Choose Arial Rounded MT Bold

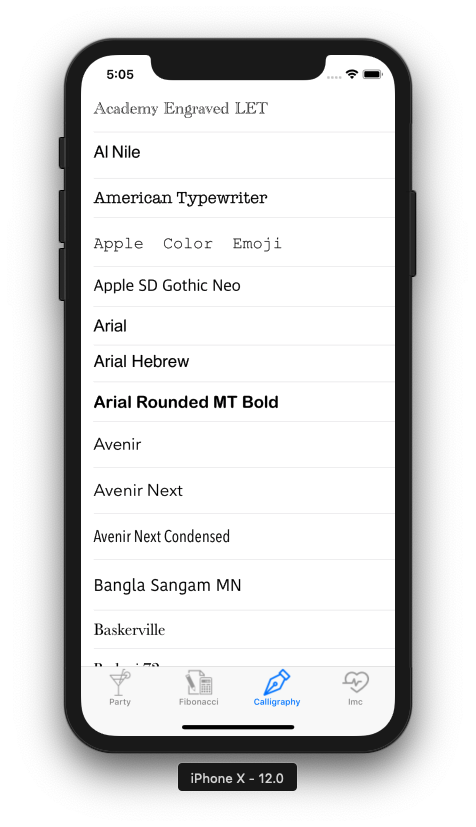[x=238, y=401]
